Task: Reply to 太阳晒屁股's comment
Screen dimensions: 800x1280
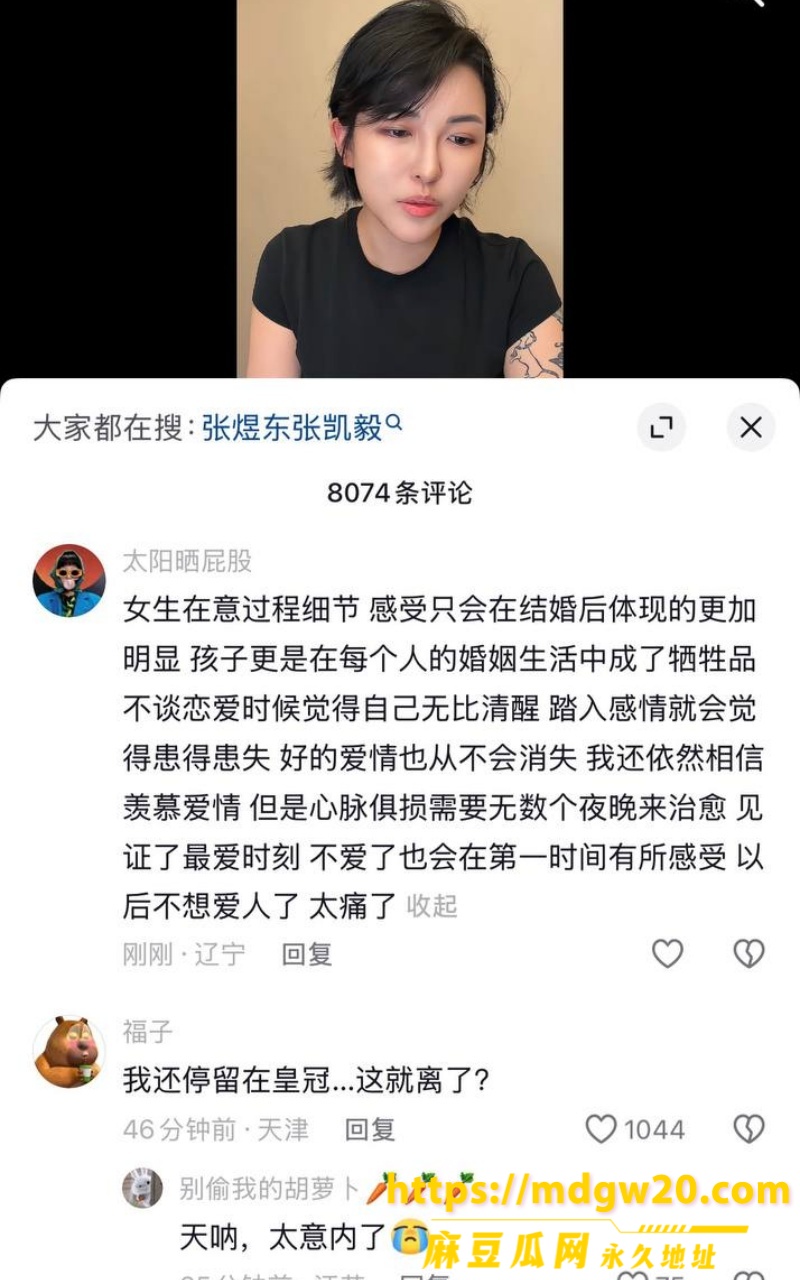Action: [x=306, y=954]
